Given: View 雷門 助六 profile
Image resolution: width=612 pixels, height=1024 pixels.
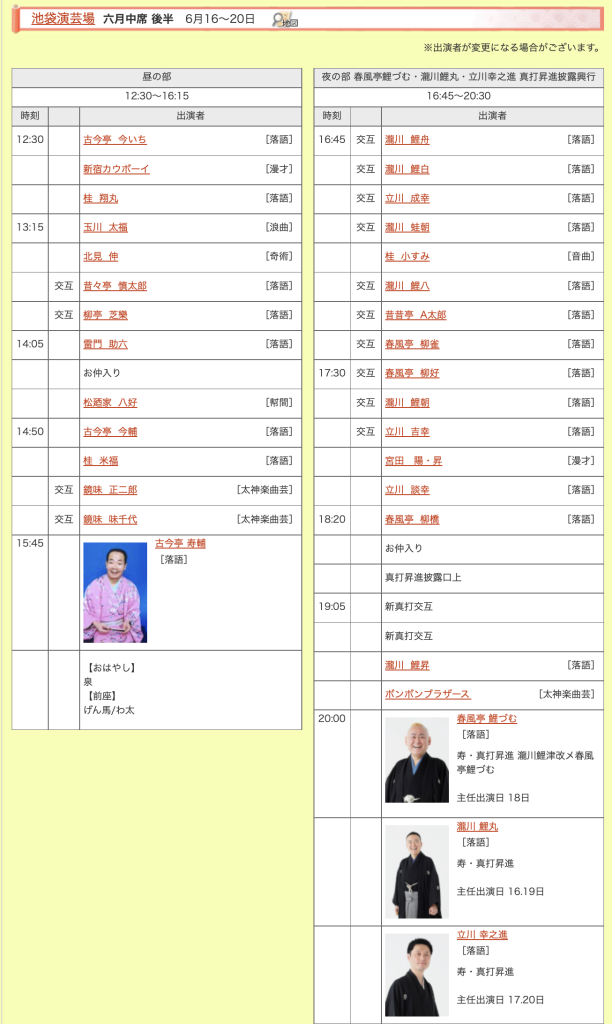Looking at the screenshot, I should click(x=105, y=344).
